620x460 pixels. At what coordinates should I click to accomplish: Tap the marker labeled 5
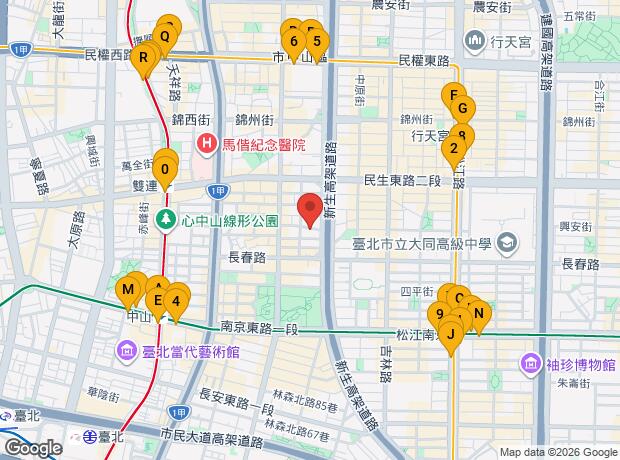[x=316, y=42]
